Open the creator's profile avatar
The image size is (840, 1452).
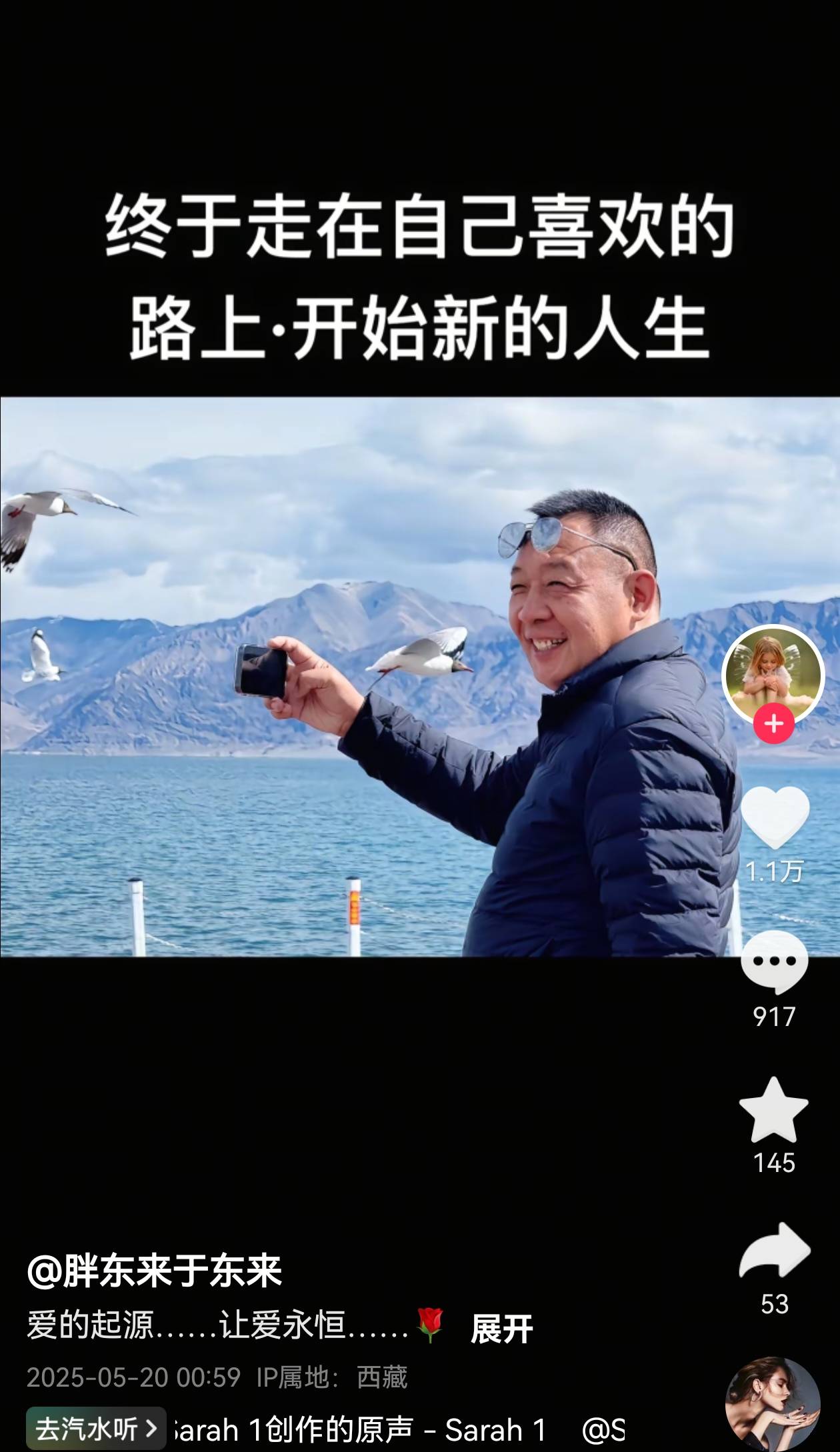coord(773,675)
